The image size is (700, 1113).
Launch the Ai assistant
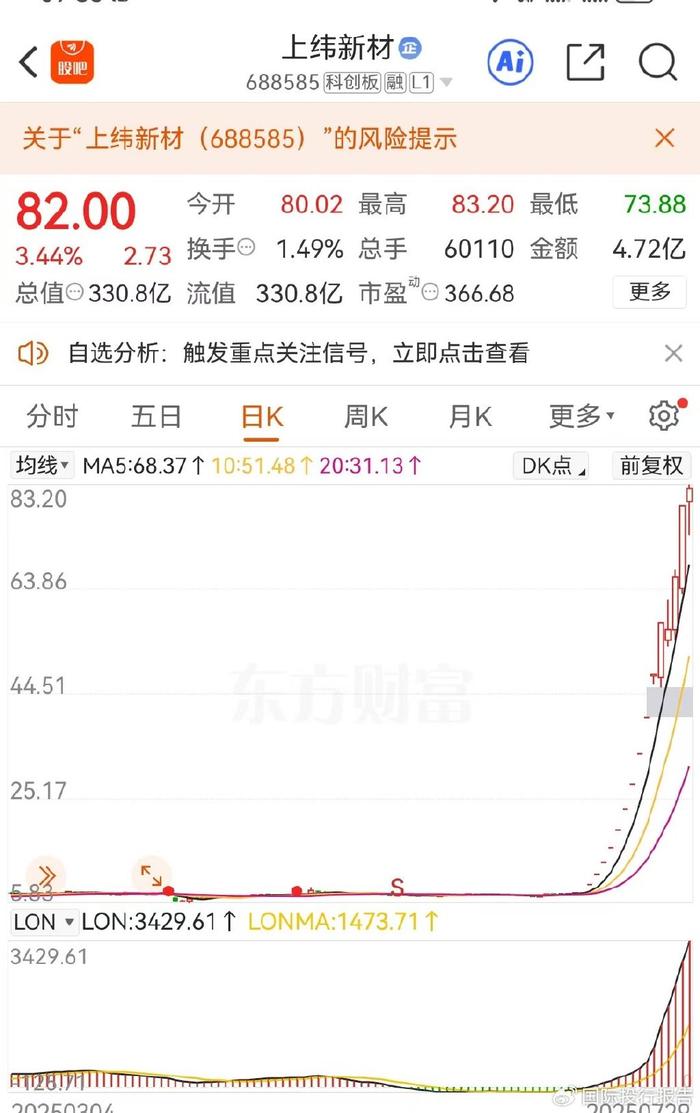pyautogui.click(x=510, y=62)
